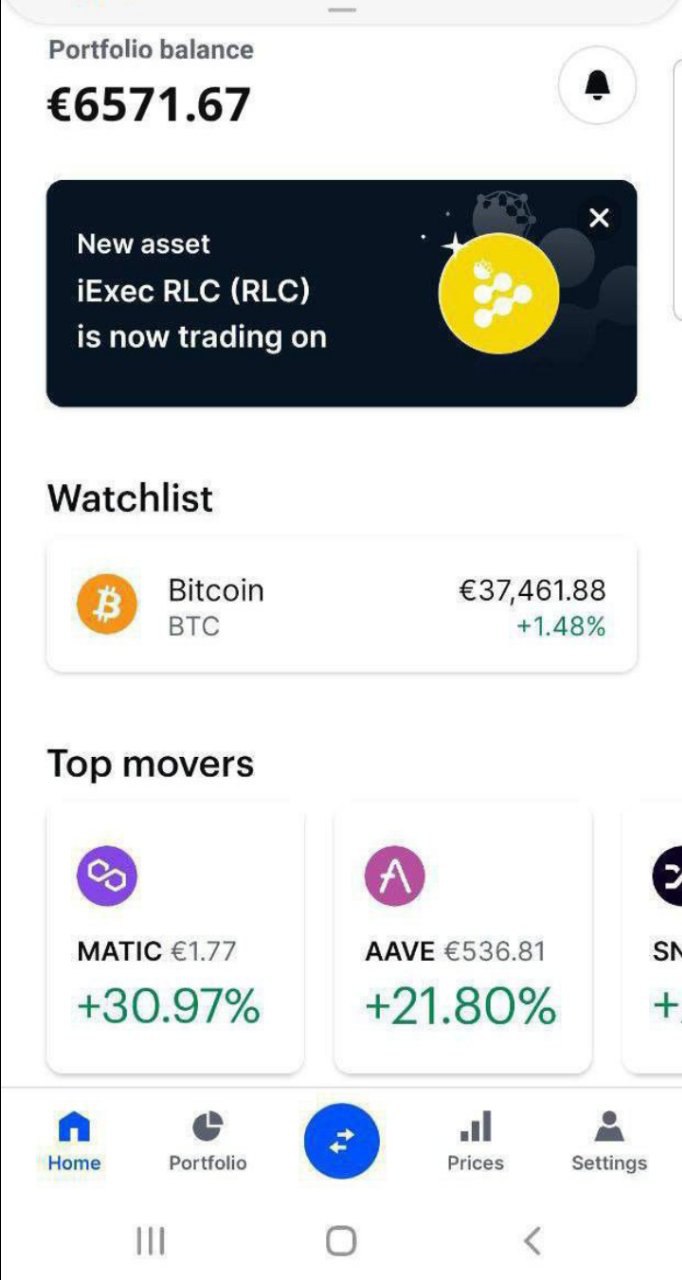Show recent apps from the navigation bar
The height and width of the screenshot is (1280, 682).
(x=150, y=1241)
